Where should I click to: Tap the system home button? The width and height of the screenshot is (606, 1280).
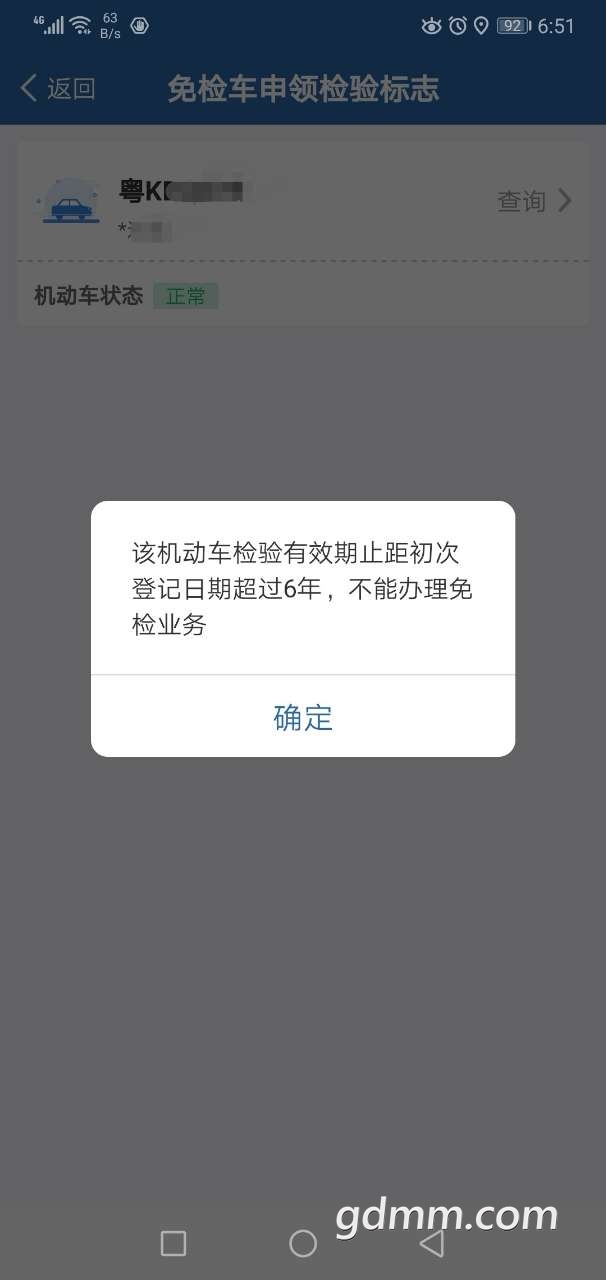coord(303,1243)
